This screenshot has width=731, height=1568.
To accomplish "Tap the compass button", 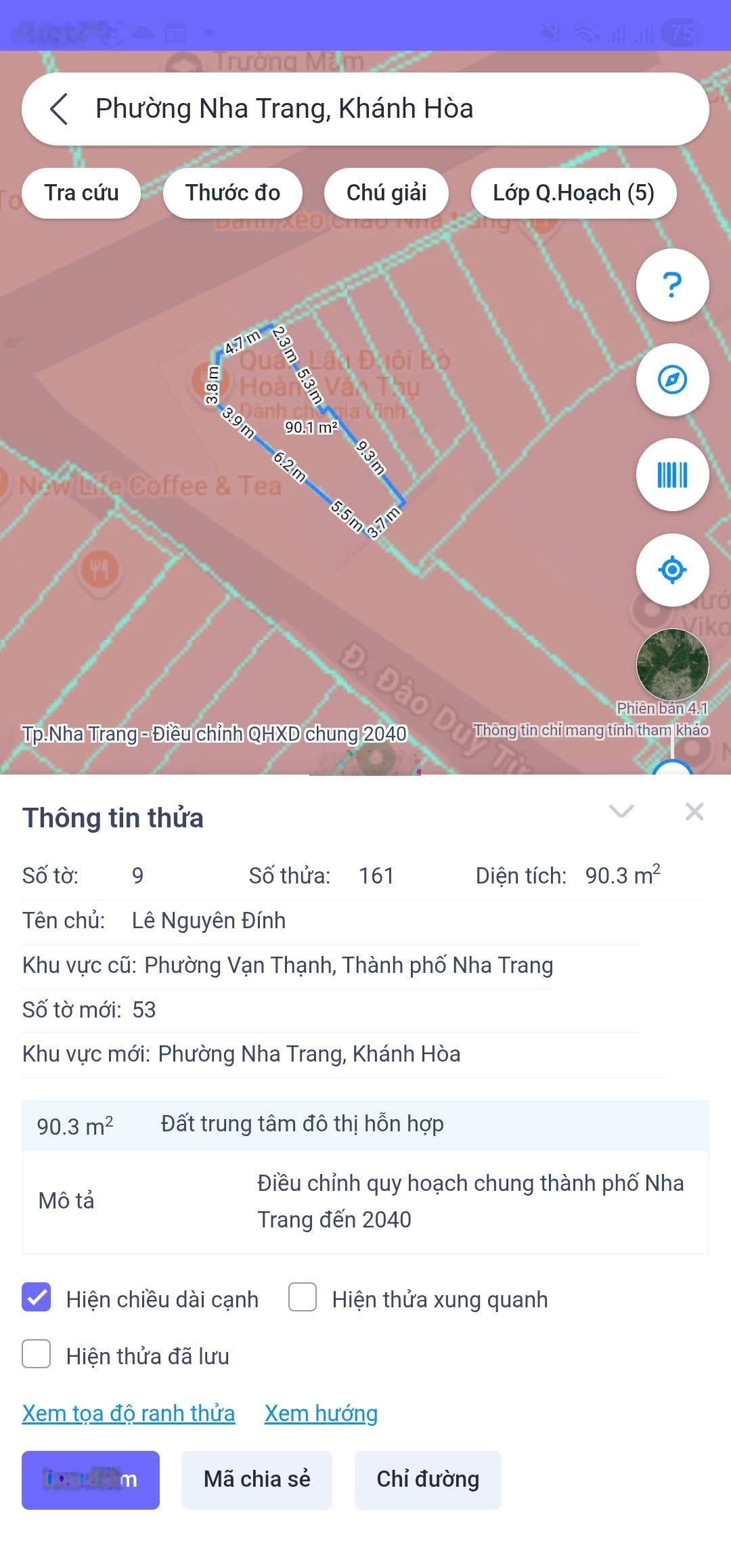I will coord(672,380).
